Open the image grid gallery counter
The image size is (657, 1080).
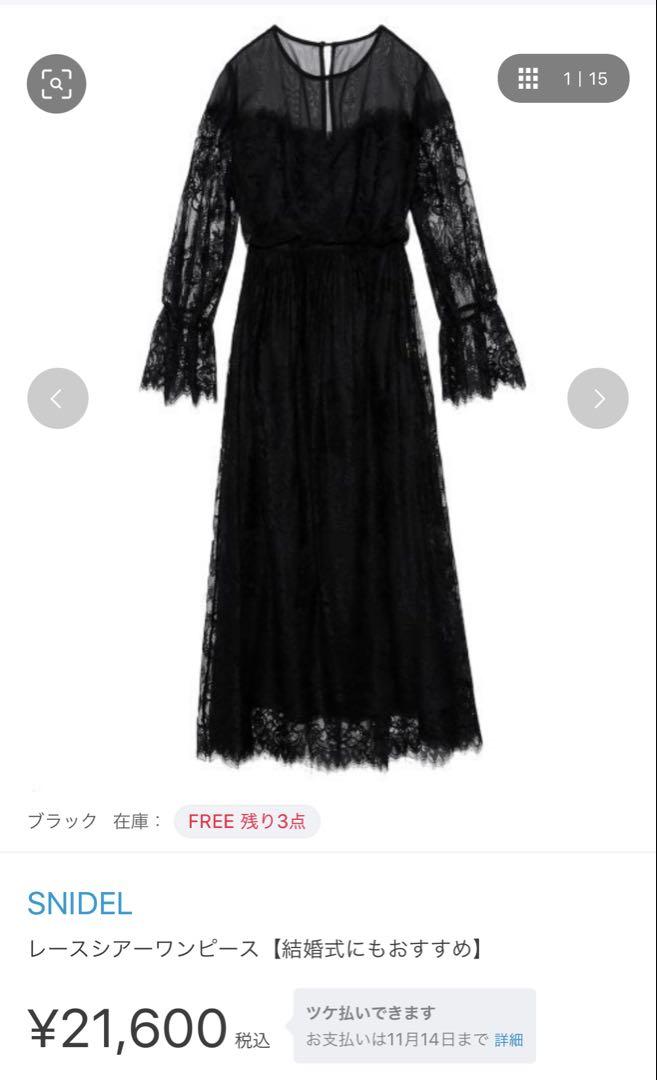(x=563, y=78)
